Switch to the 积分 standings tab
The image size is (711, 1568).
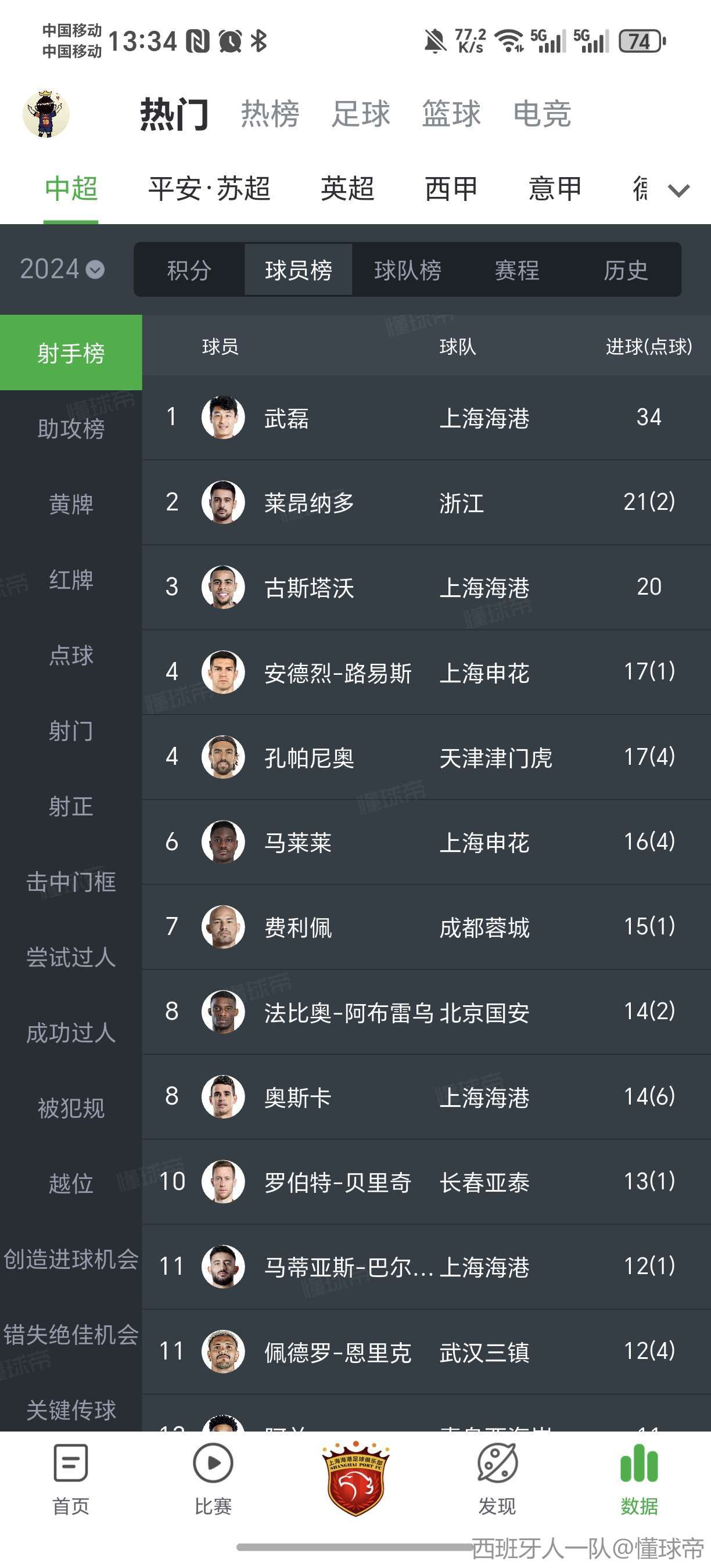point(189,269)
